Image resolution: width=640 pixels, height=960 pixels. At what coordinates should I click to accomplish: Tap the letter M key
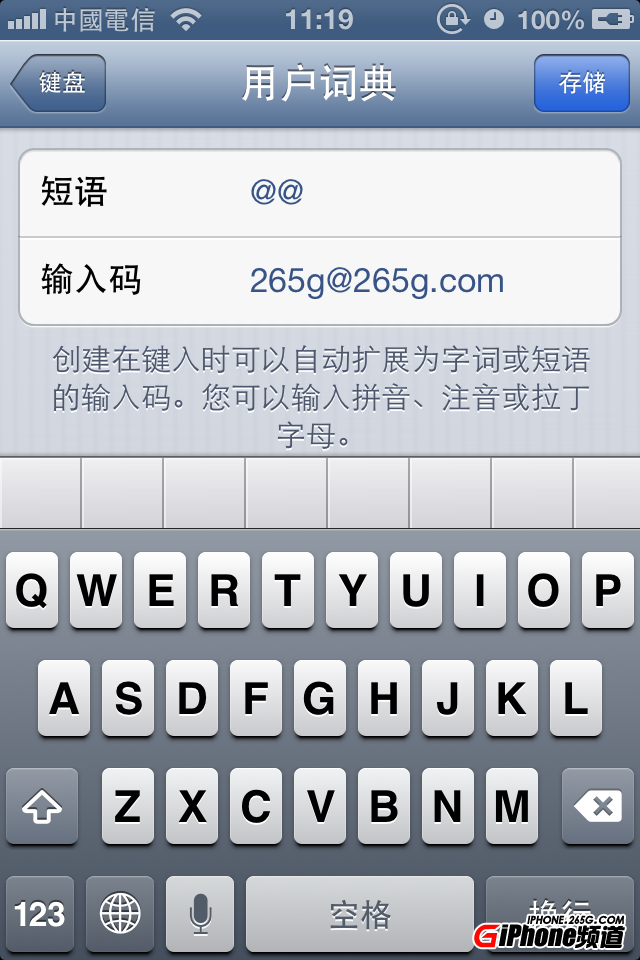(x=512, y=806)
